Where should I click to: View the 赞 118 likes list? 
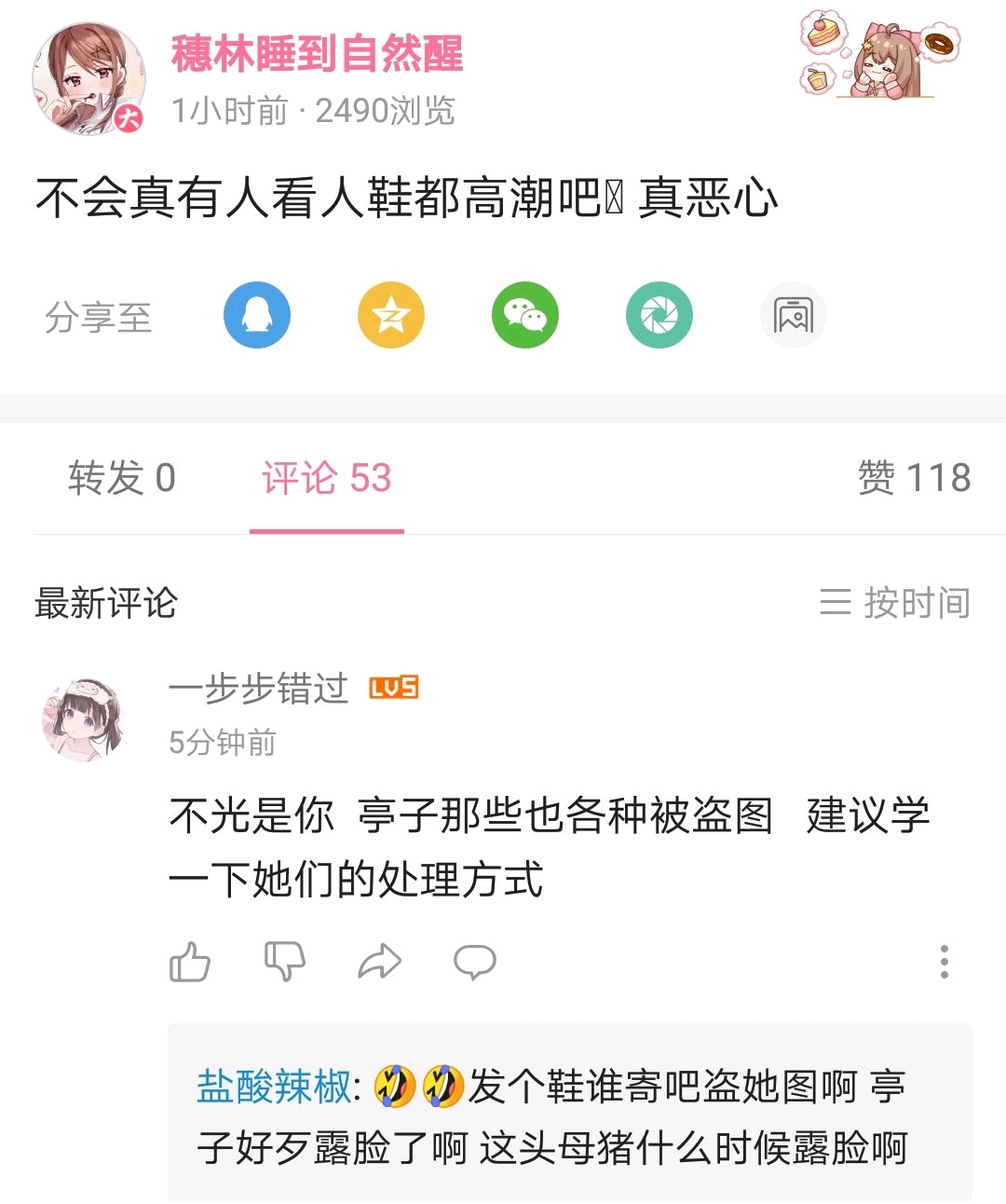coord(914,478)
